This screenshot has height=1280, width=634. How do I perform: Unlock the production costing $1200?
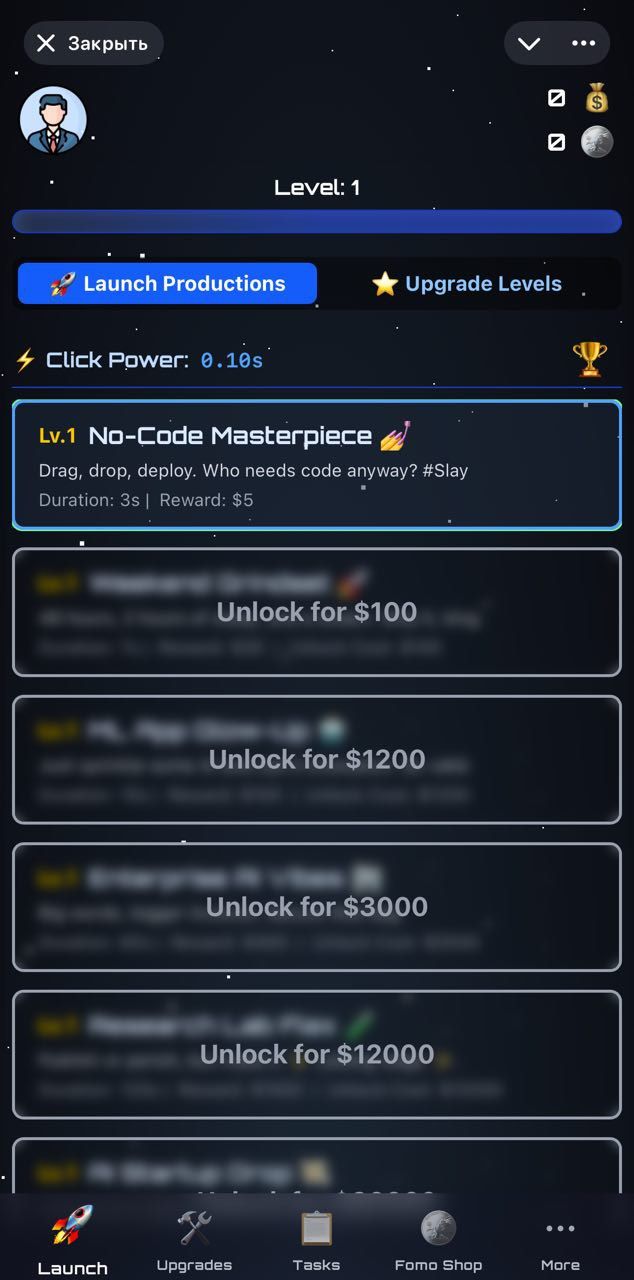point(316,760)
